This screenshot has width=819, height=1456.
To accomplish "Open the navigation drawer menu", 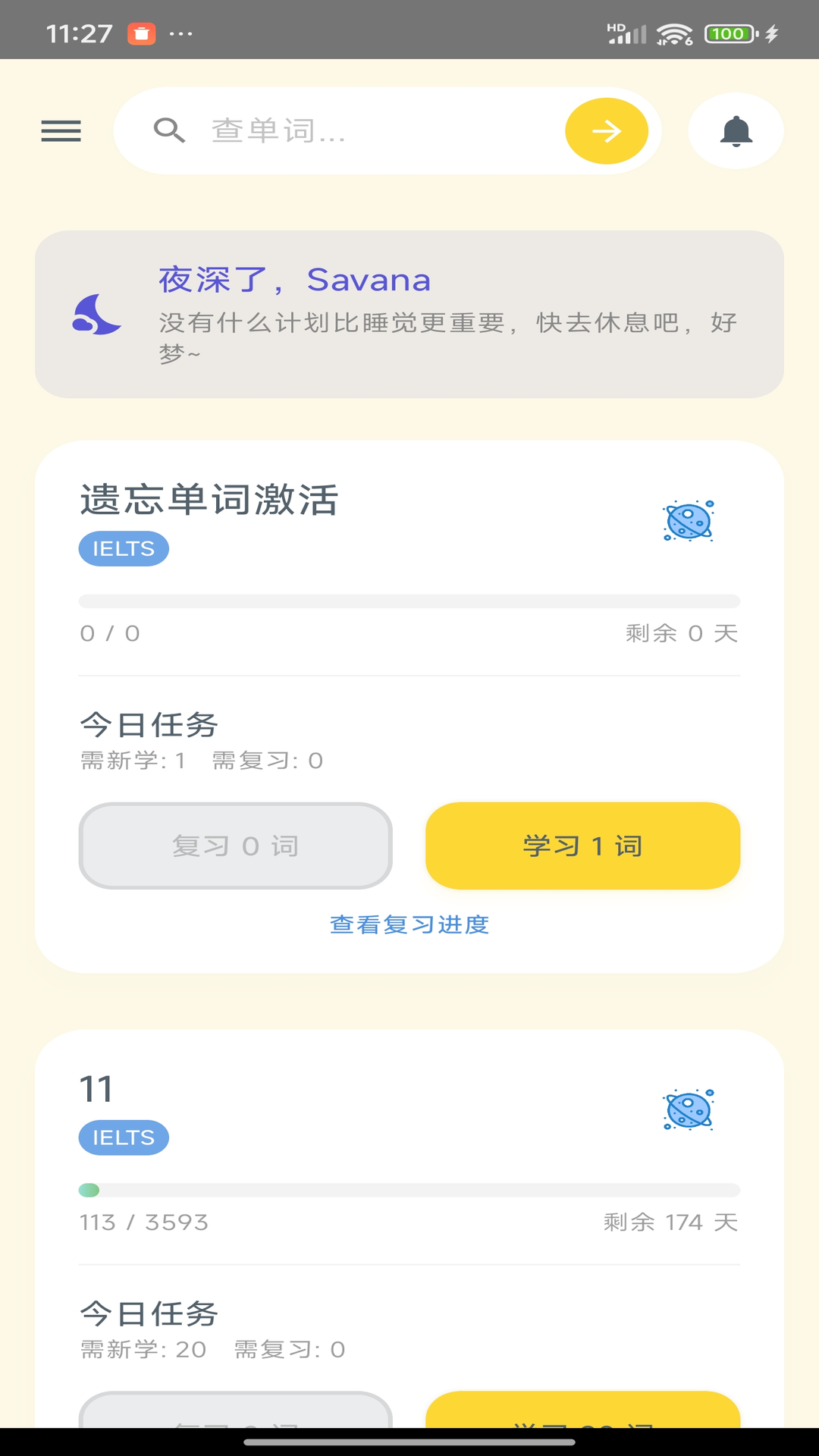I will [61, 130].
